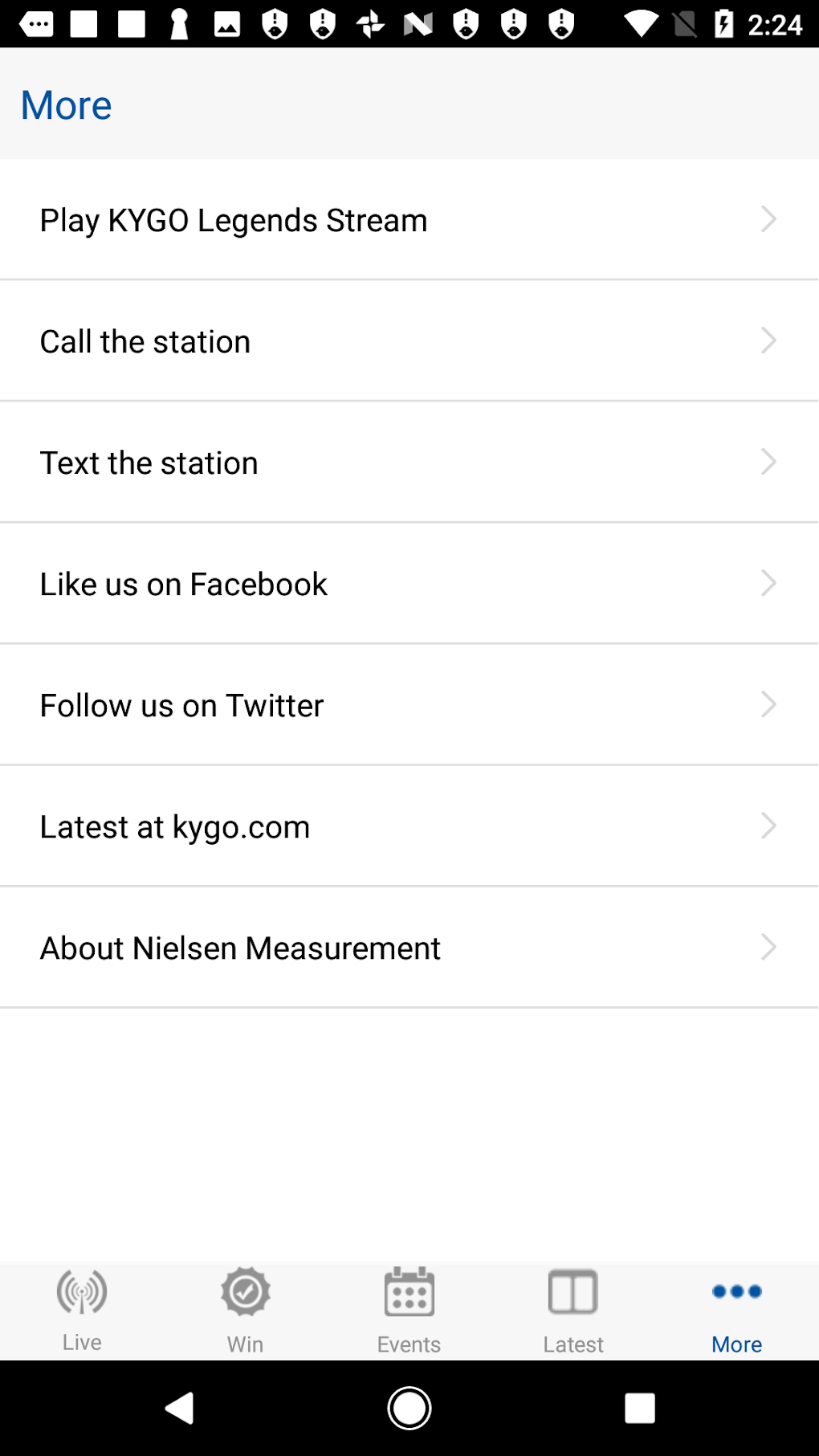819x1456 pixels.
Task: Open Latest at kygo.com
Action: pyautogui.click(x=409, y=826)
